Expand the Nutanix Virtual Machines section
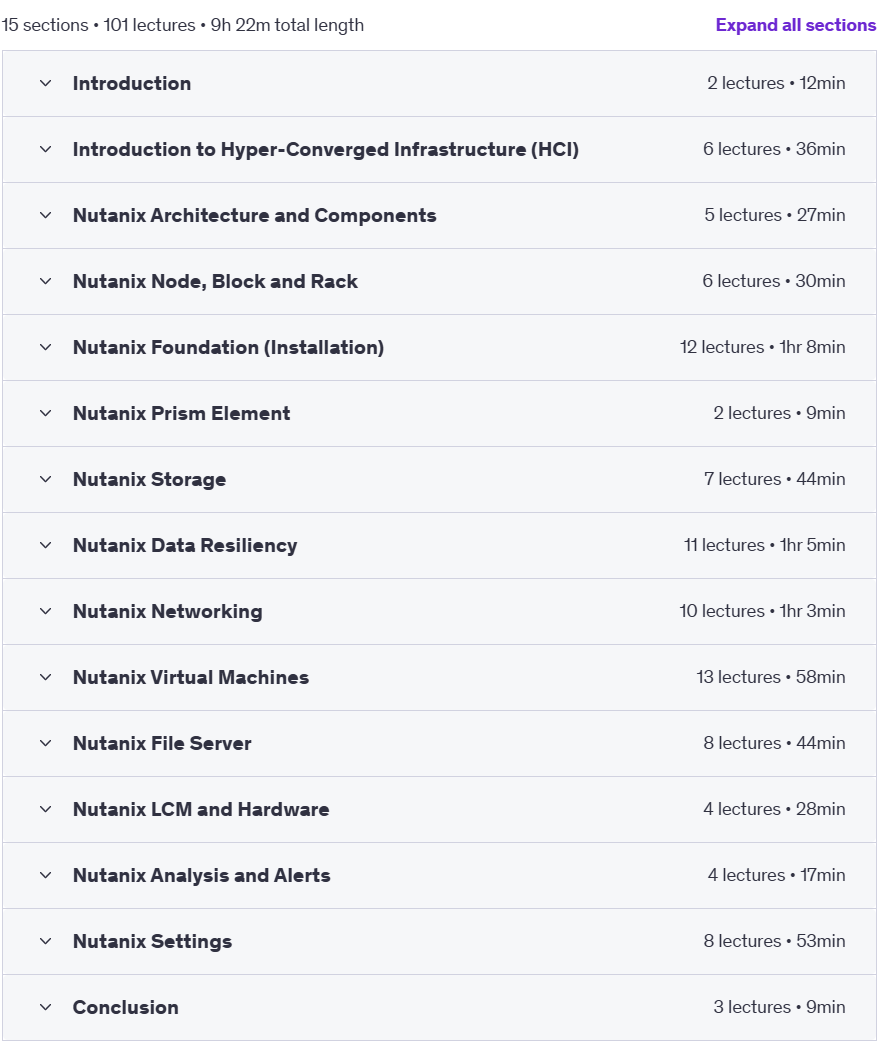Image resolution: width=880 pixels, height=1043 pixels. (x=190, y=678)
